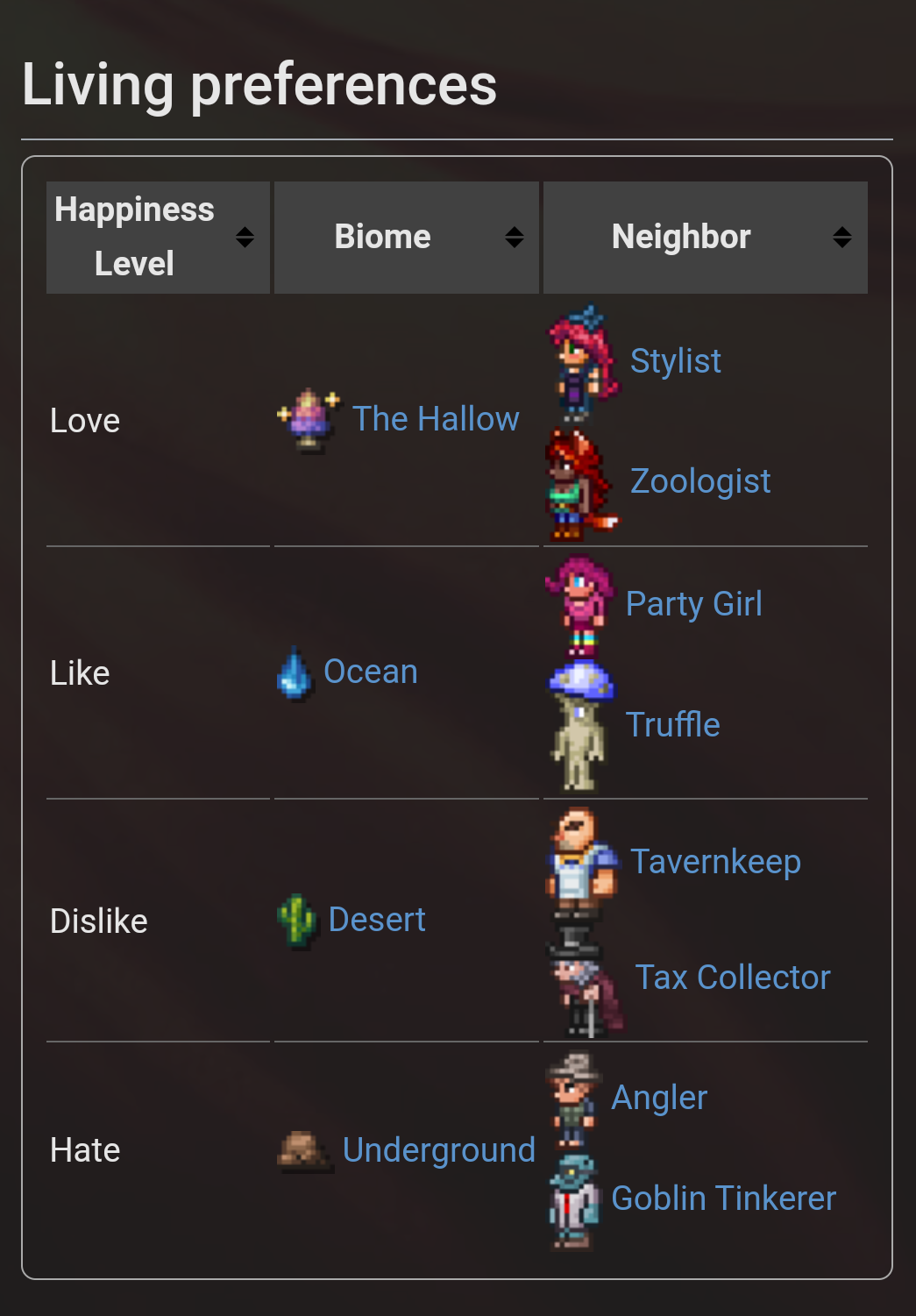Open the Tax Collector NPC page
This screenshot has width=916, height=1316.
tap(732, 978)
